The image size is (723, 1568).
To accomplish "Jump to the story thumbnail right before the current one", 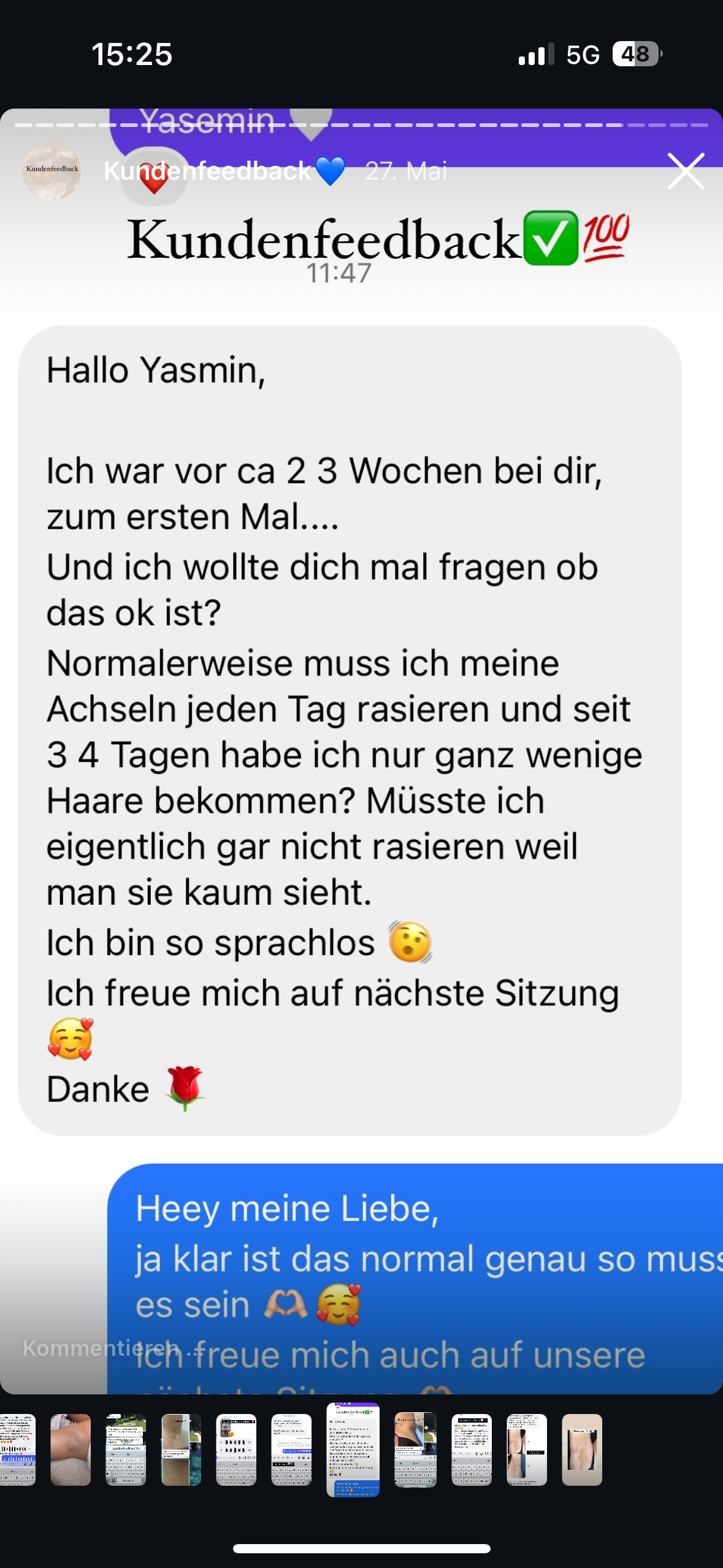I will [291, 1450].
